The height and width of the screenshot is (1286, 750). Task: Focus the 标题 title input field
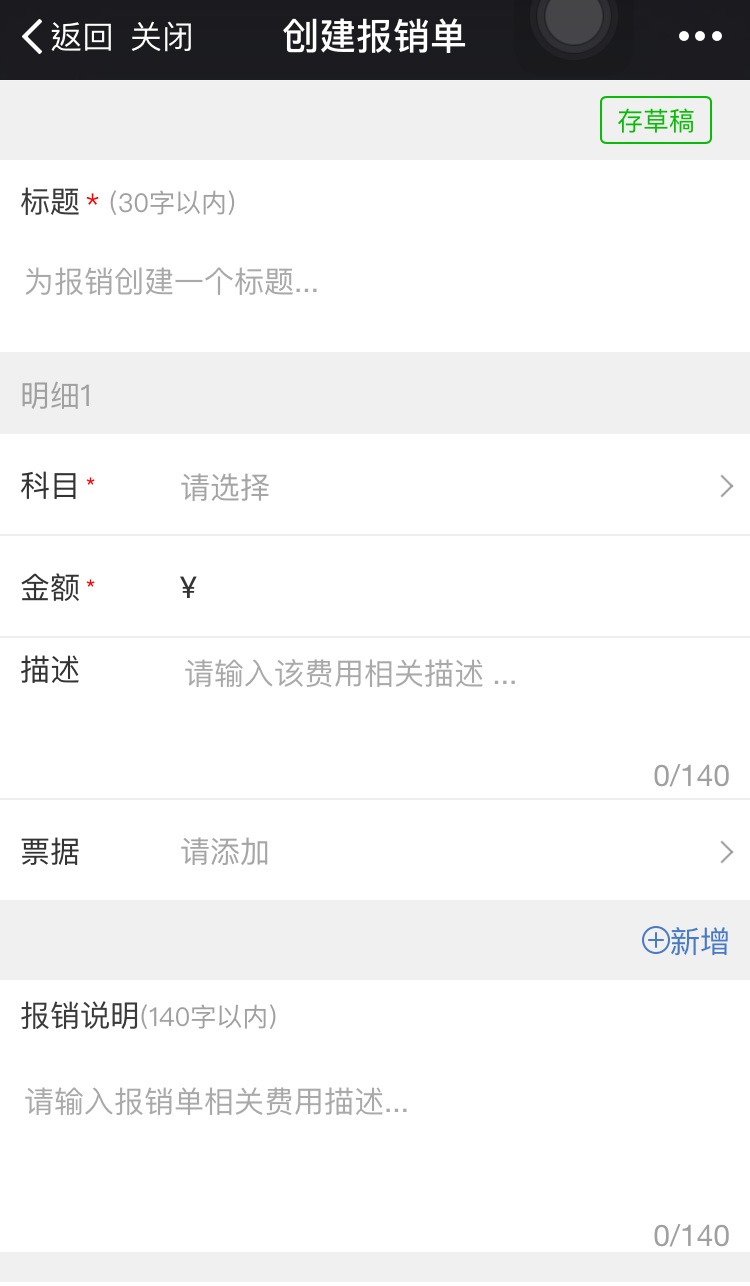pyautogui.click(x=375, y=283)
